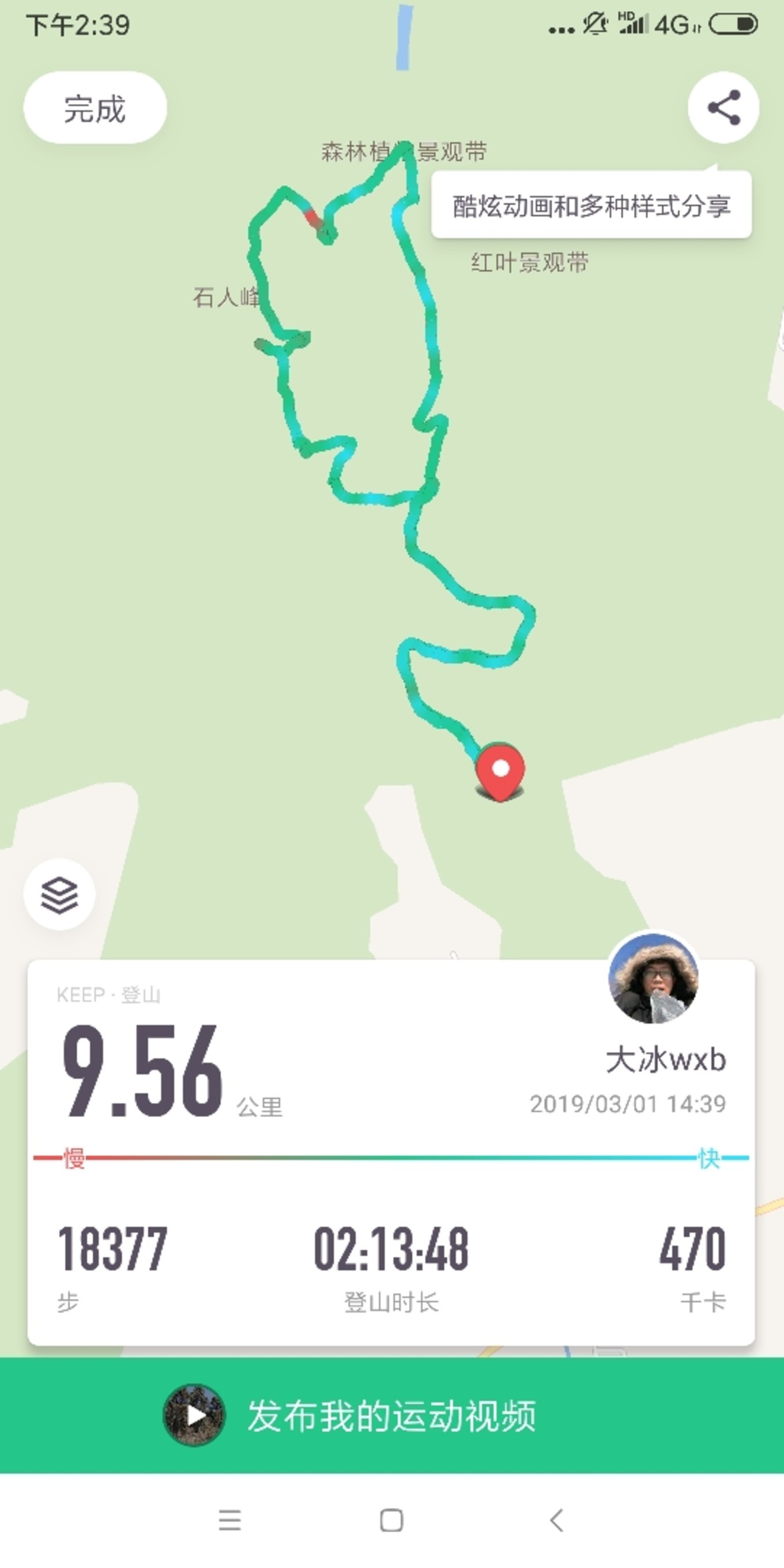Share this hiking record

(723, 108)
